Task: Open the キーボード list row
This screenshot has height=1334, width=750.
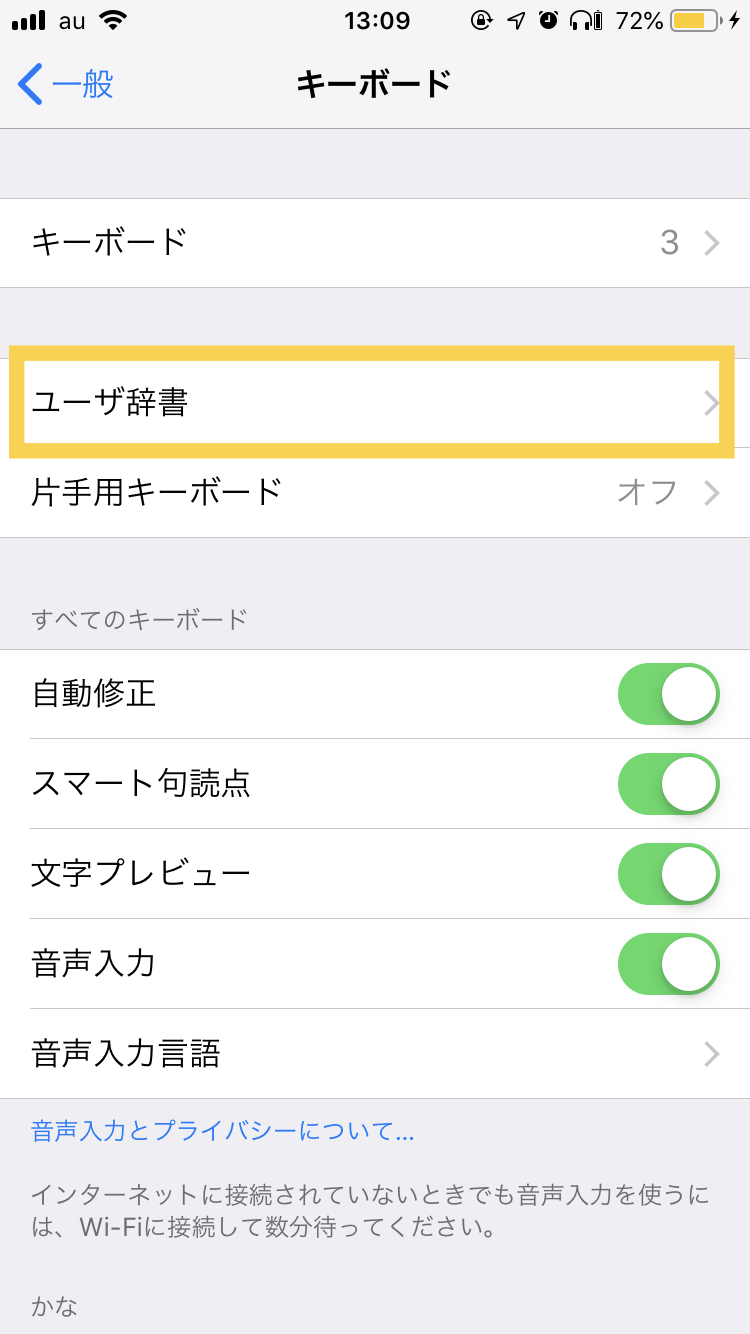Action: pyautogui.click(x=375, y=243)
